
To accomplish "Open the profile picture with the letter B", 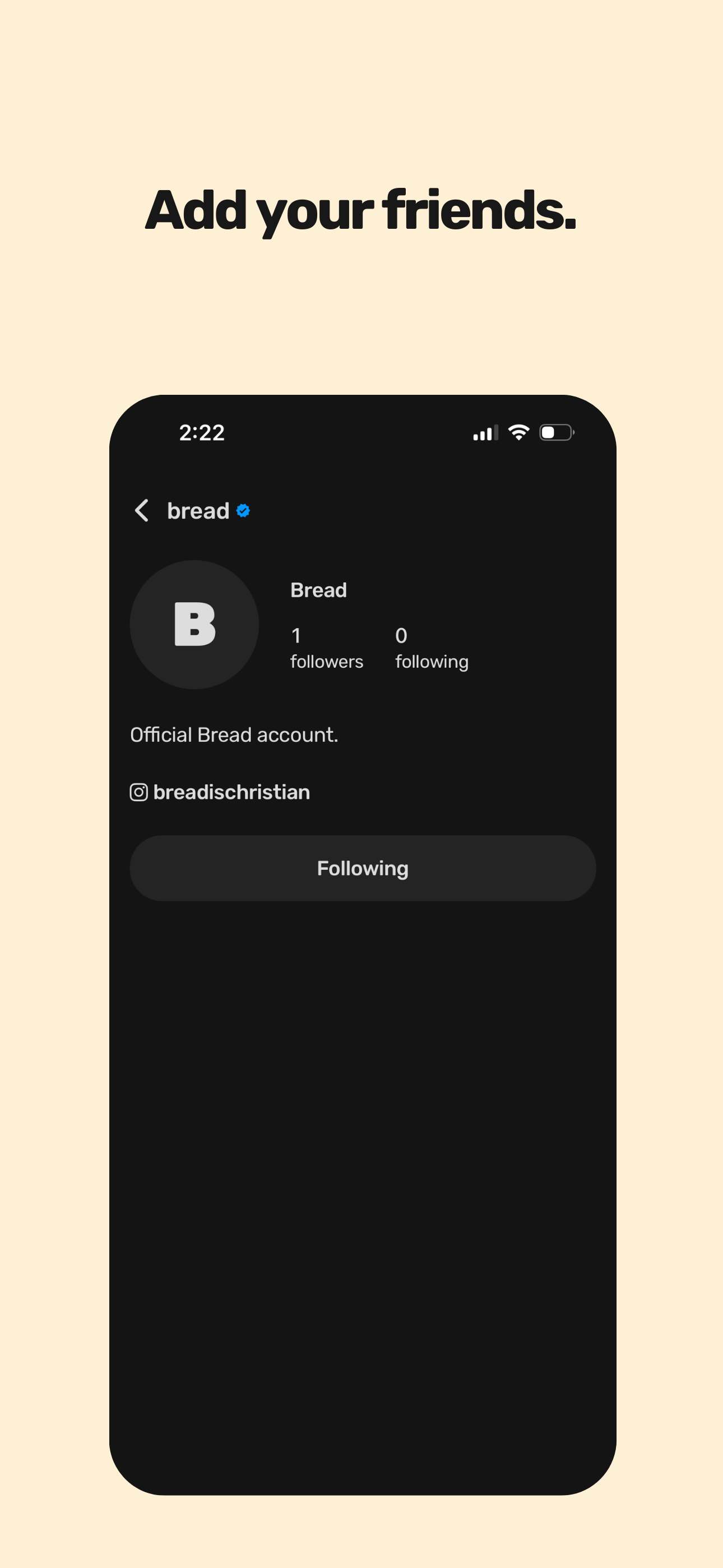I will coord(193,625).
